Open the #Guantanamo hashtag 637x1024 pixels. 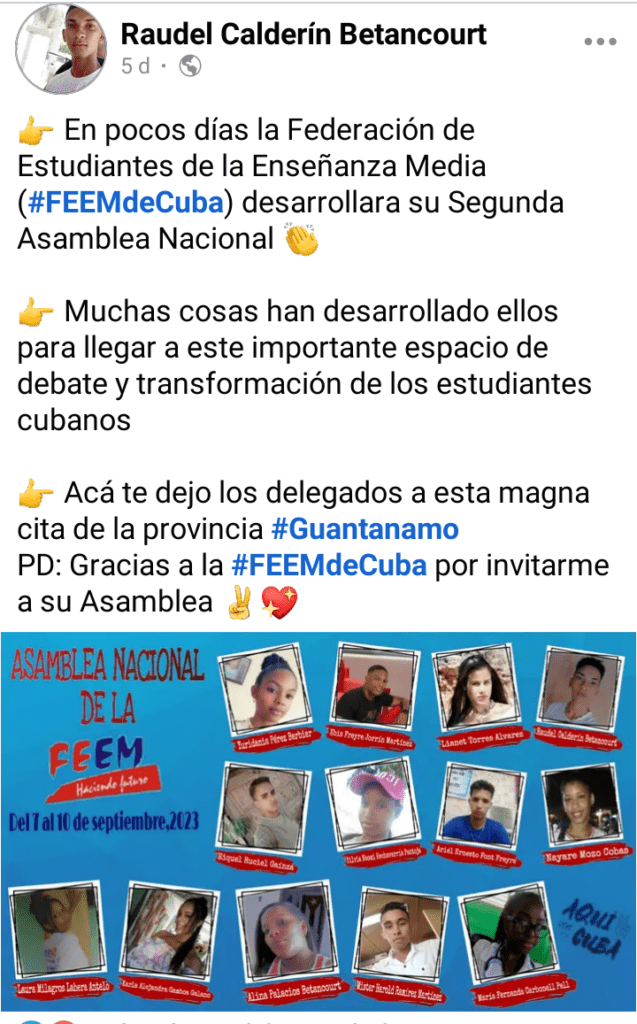(365, 529)
